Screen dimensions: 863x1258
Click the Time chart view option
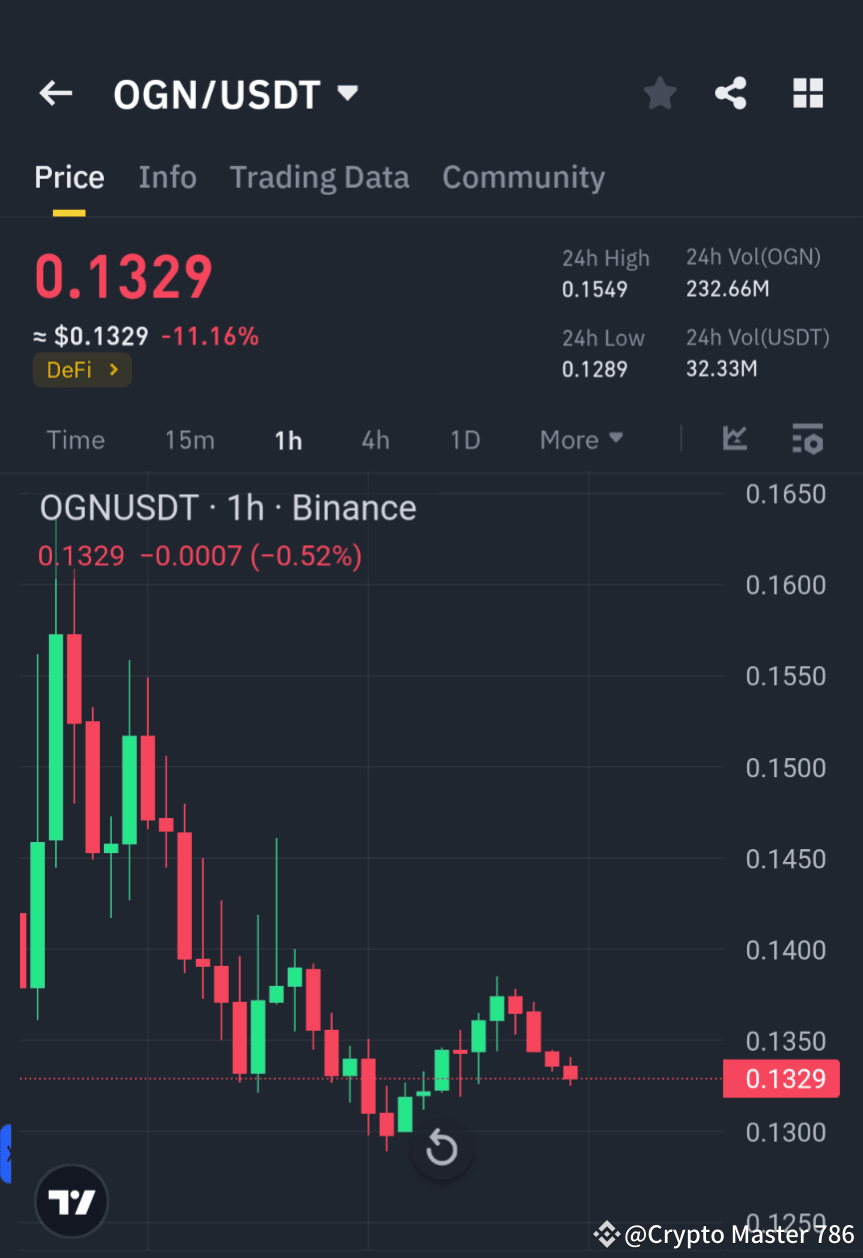tap(75, 439)
